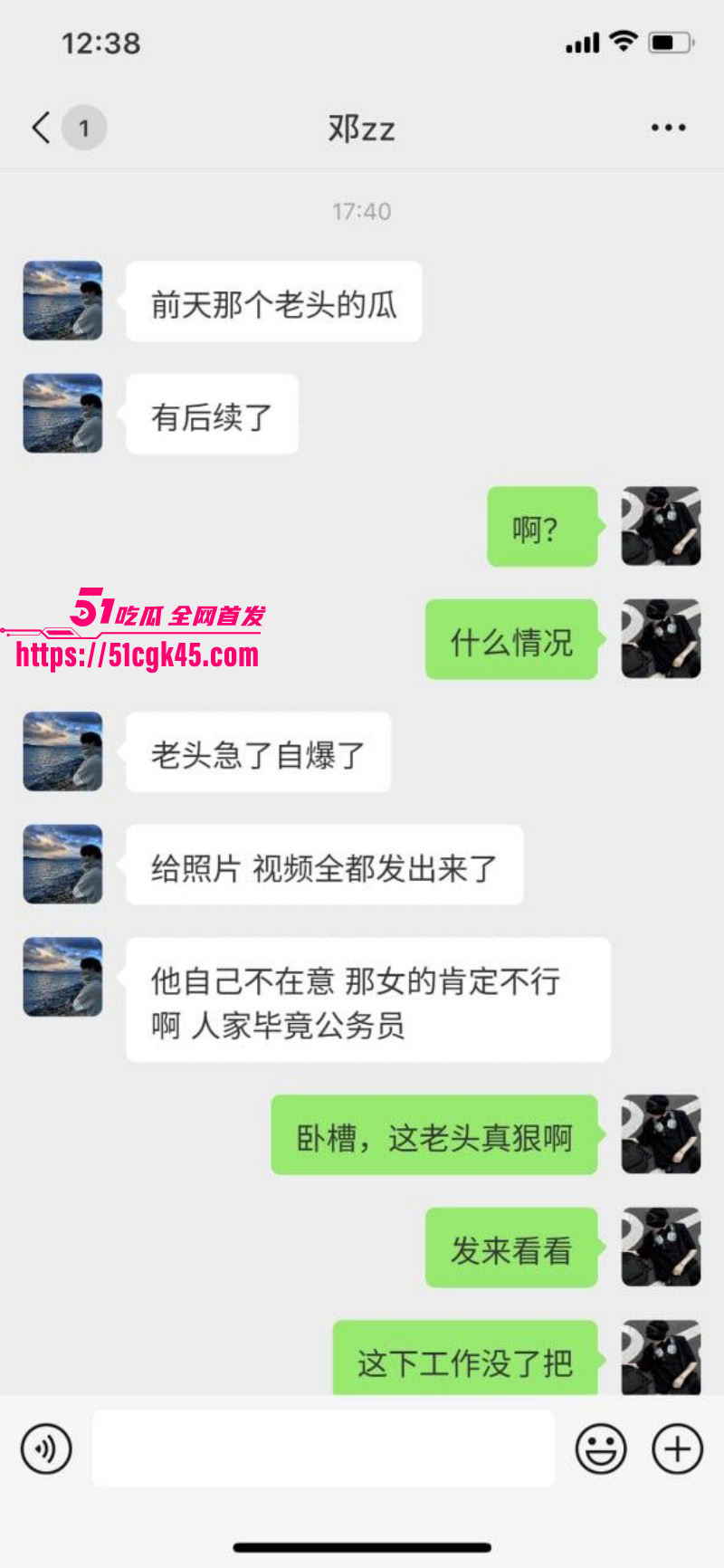Screen dimensions: 724x1568
Task: Tap your own avatar next to 啊?
Action: click(660, 526)
